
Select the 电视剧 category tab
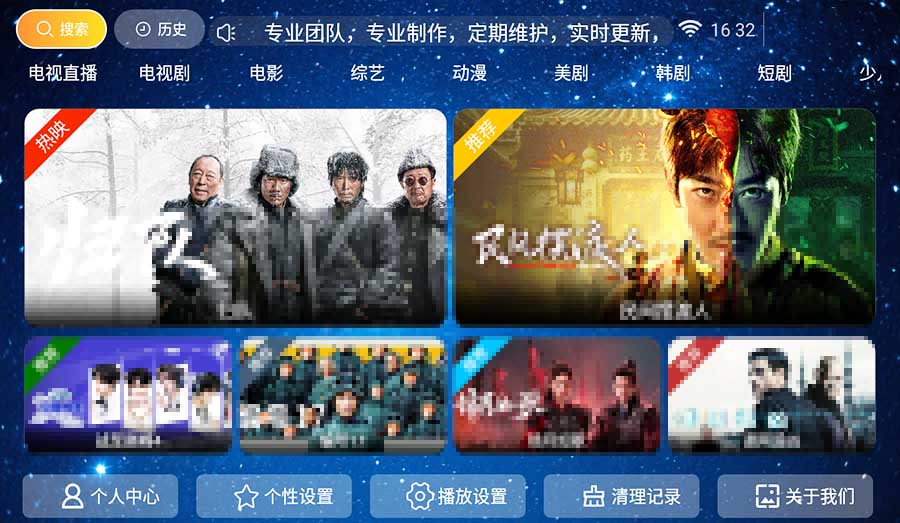tap(165, 73)
